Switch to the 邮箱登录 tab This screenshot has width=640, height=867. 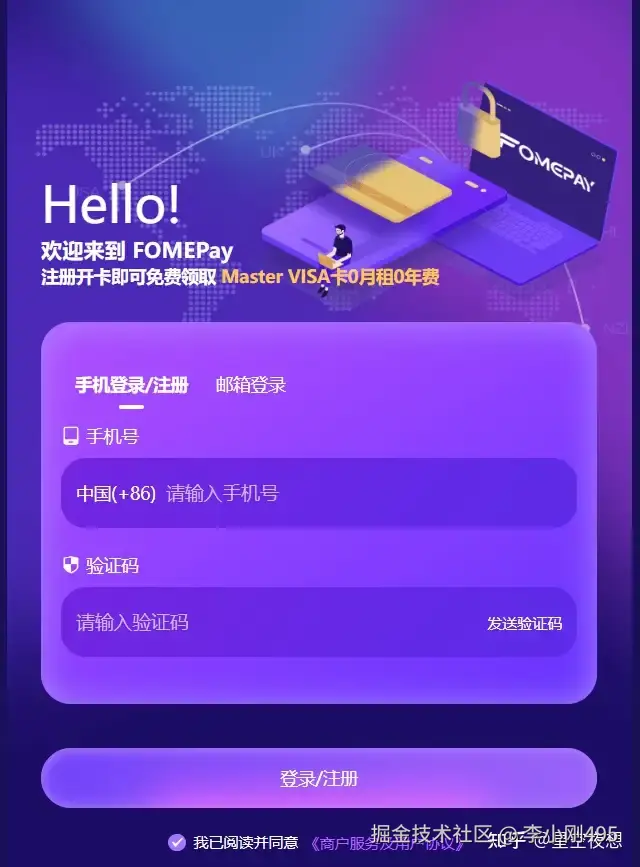coord(251,385)
